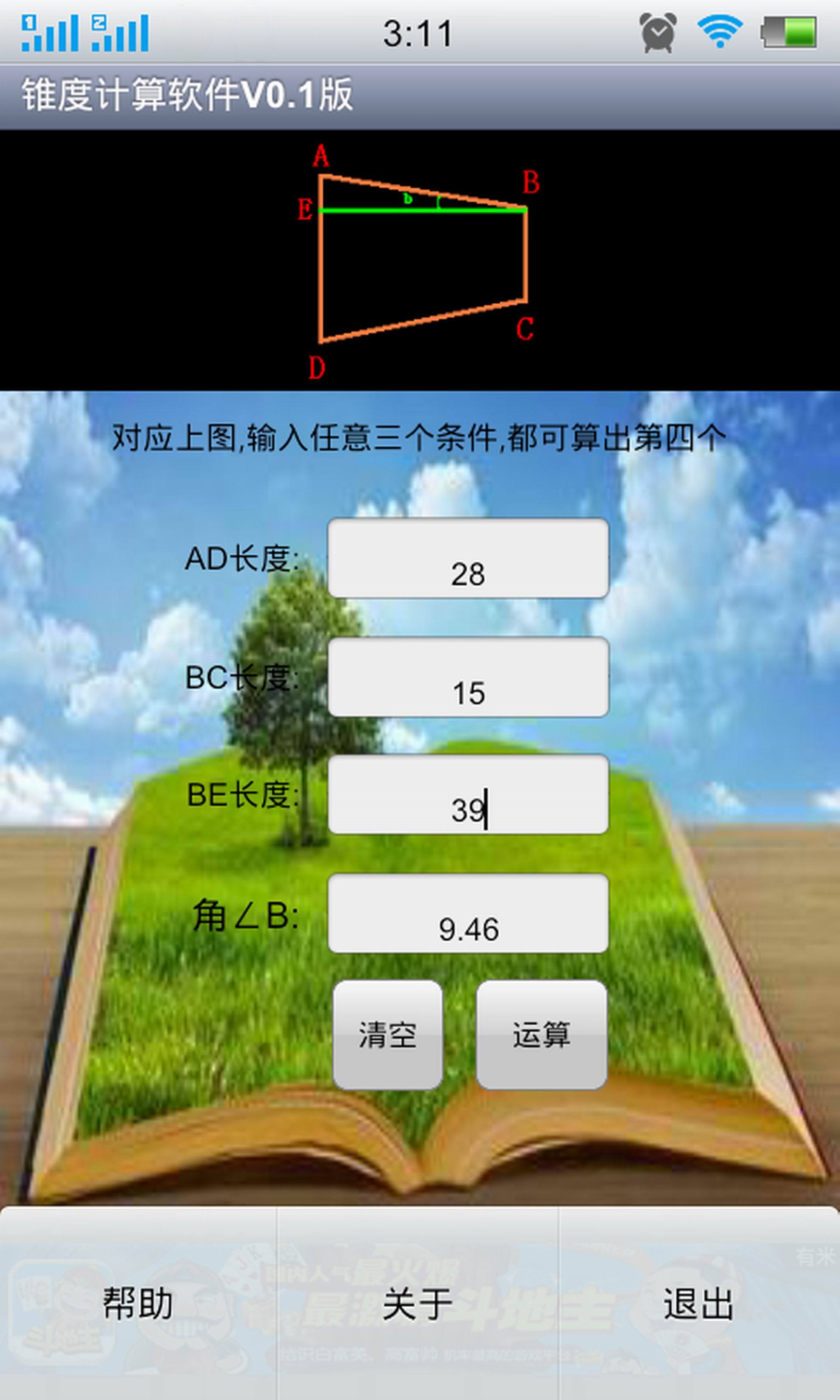Screen dimensions: 840x1400
Task: Run calculation with 运算 button
Action: [x=542, y=1035]
